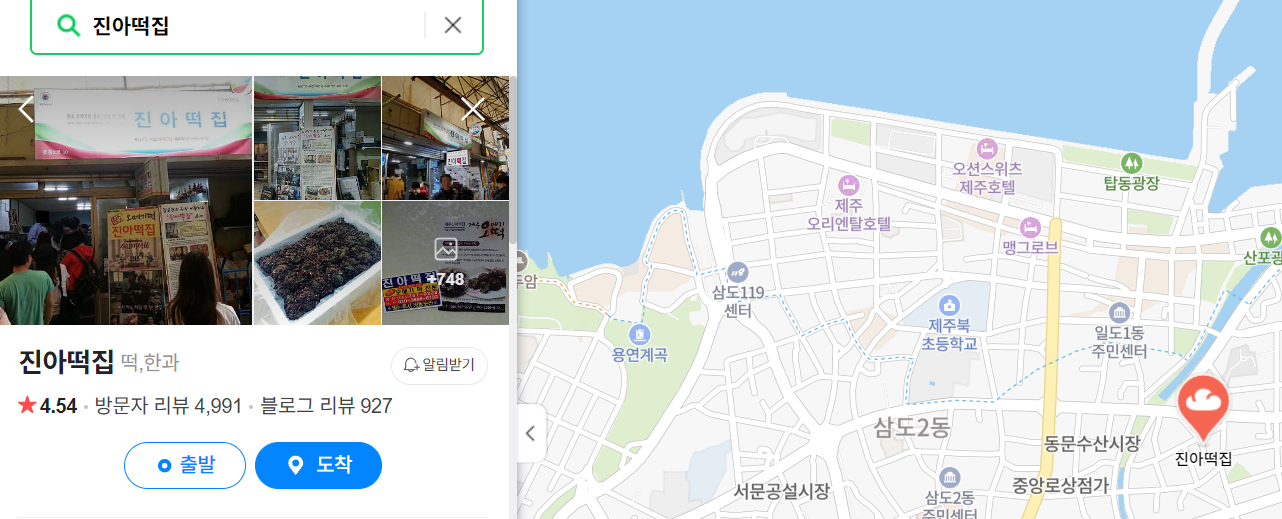Select 오션스위츠 제주호텔 on the map
Screen dimensions: 1282x519
click(987, 150)
